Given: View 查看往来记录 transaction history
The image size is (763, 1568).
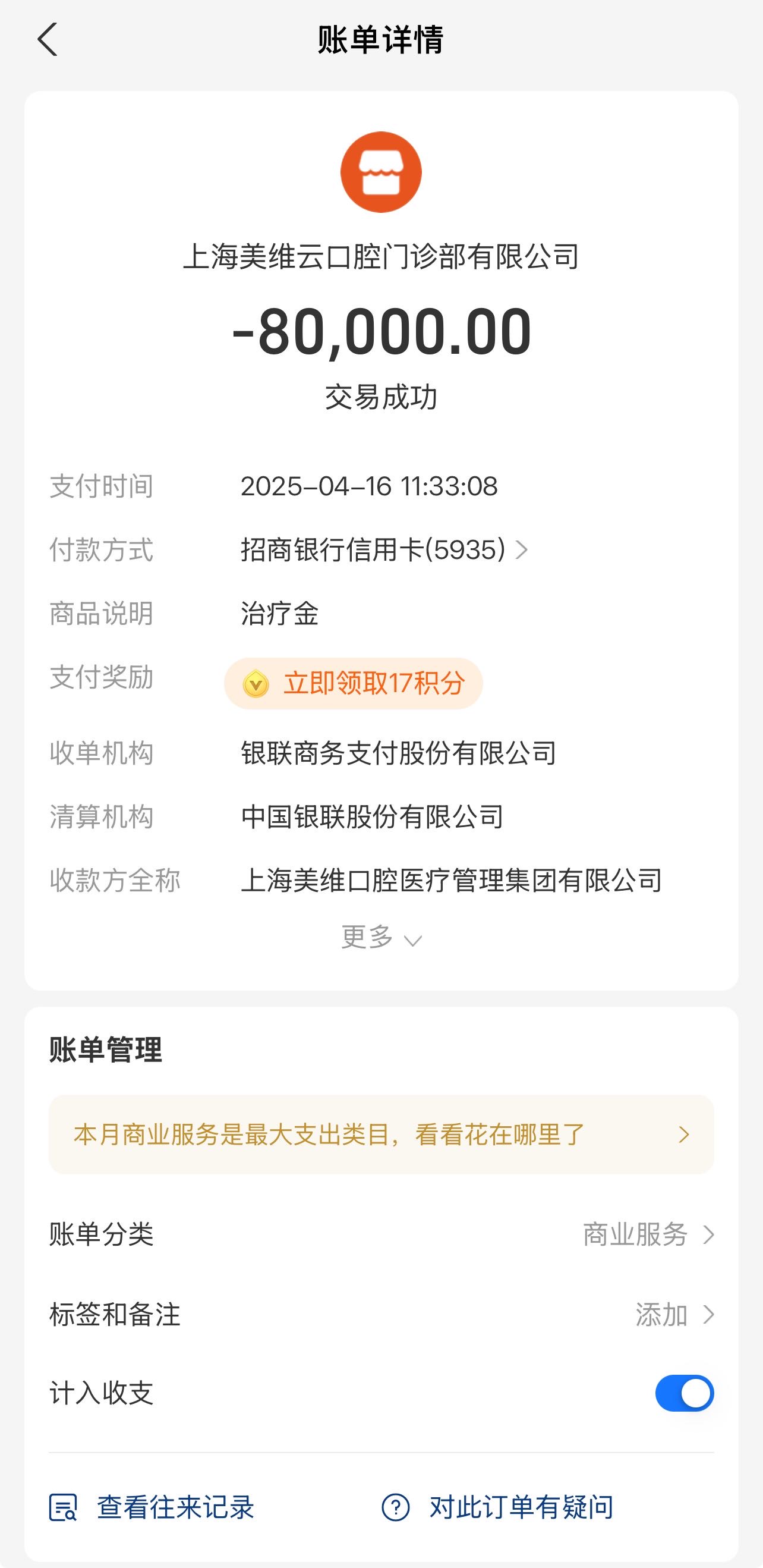Looking at the screenshot, I should 152,1507.
